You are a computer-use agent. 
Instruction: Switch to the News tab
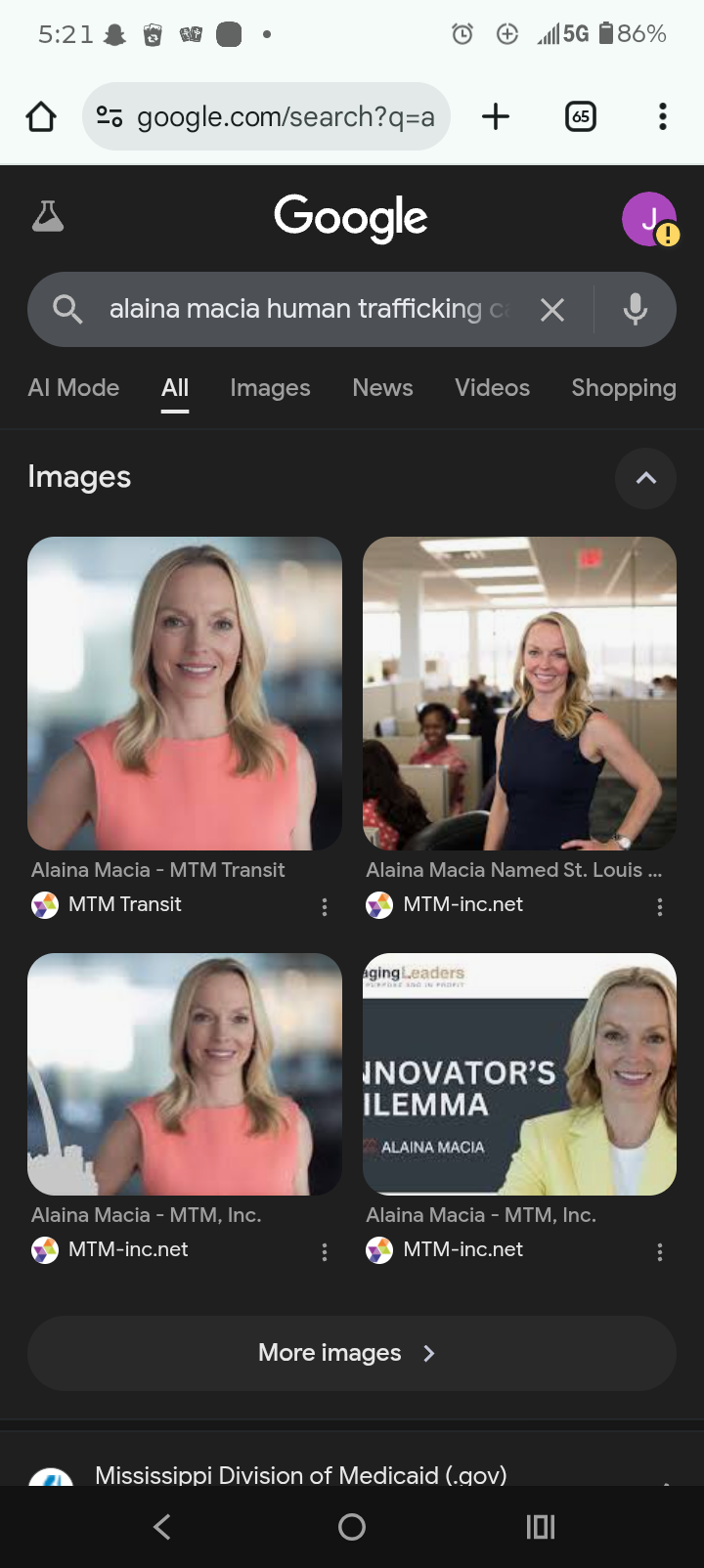coord(382,388)
